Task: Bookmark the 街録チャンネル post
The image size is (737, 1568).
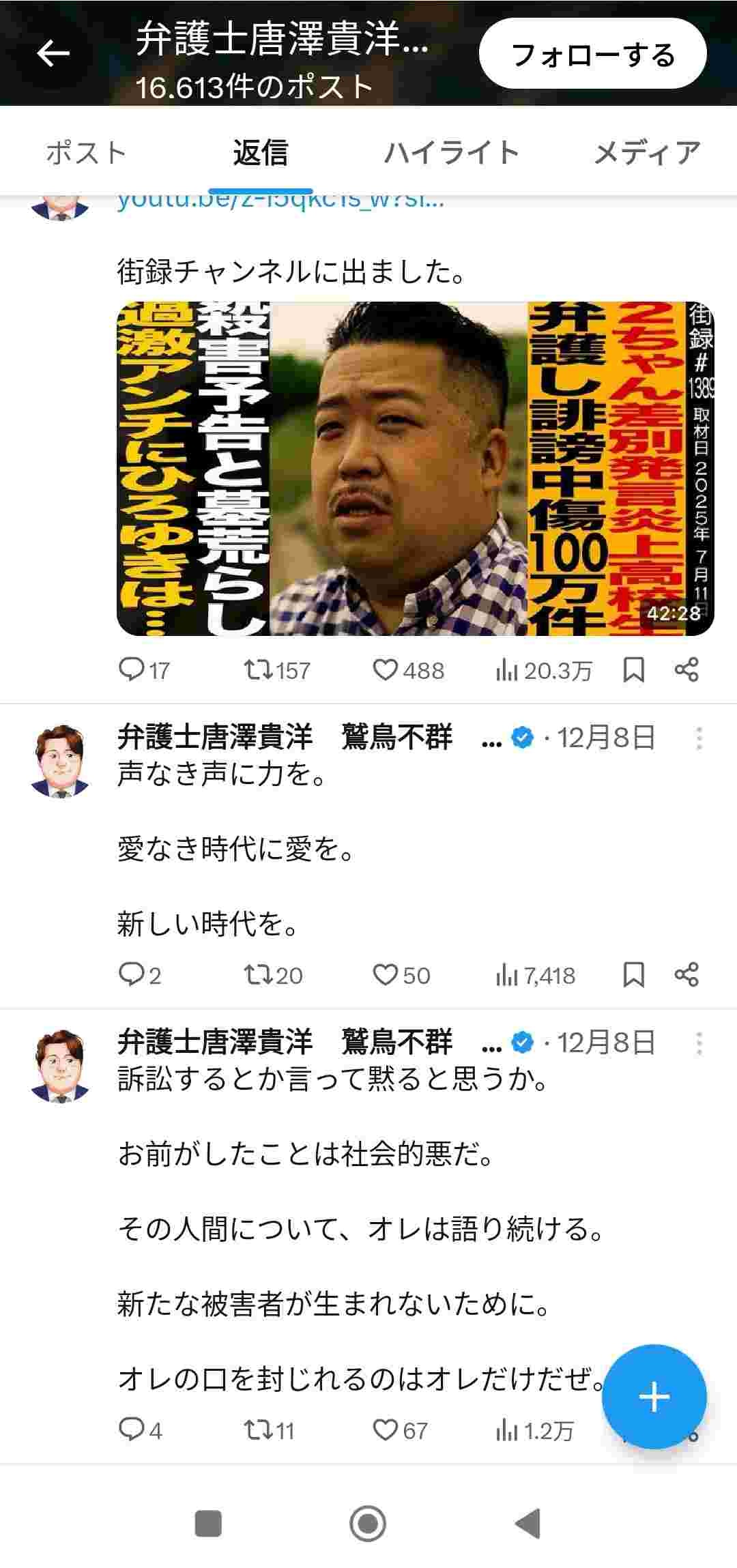Action: [634, 669]
